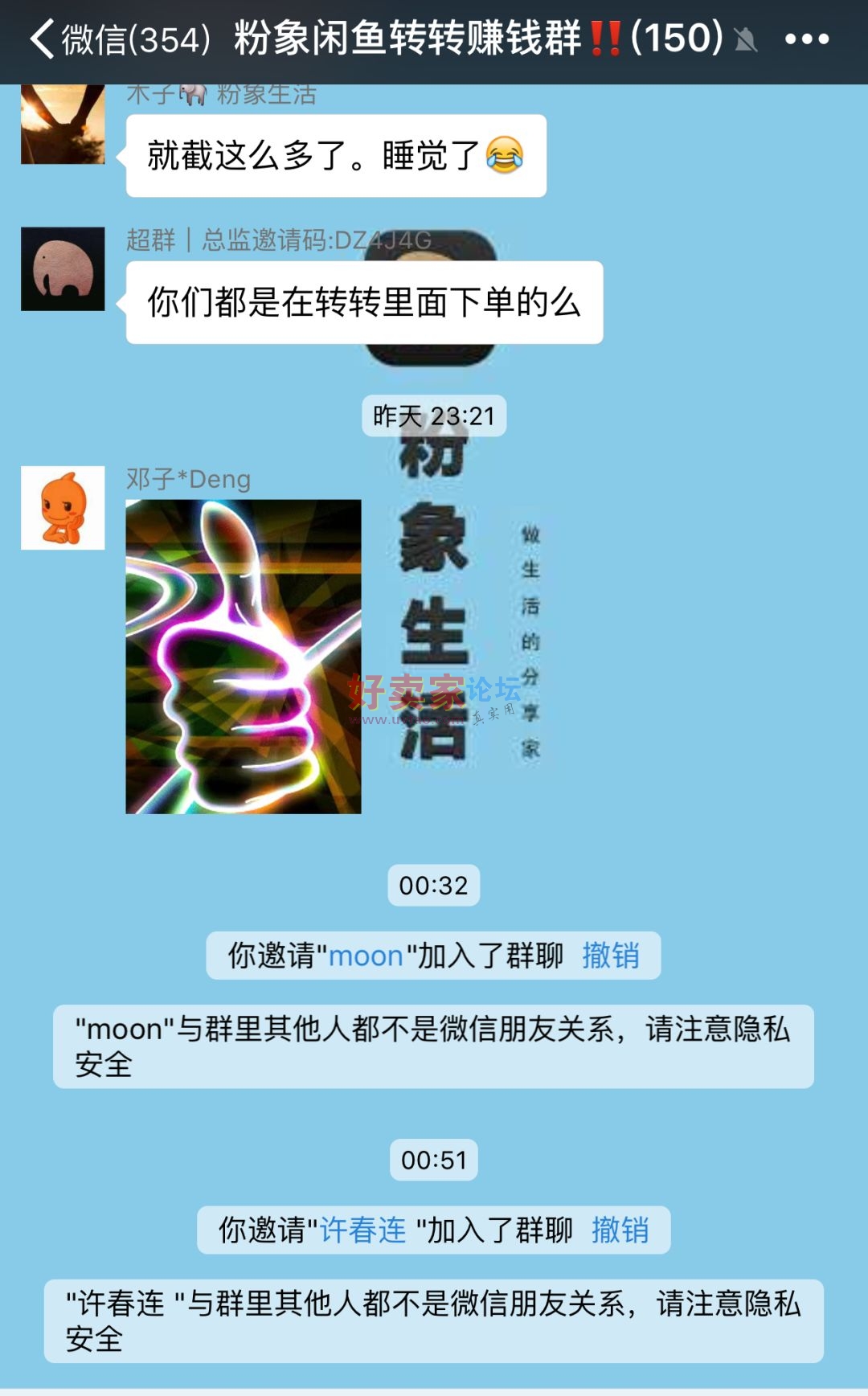Open 超群's elephant avatar profile

[63, 269]
